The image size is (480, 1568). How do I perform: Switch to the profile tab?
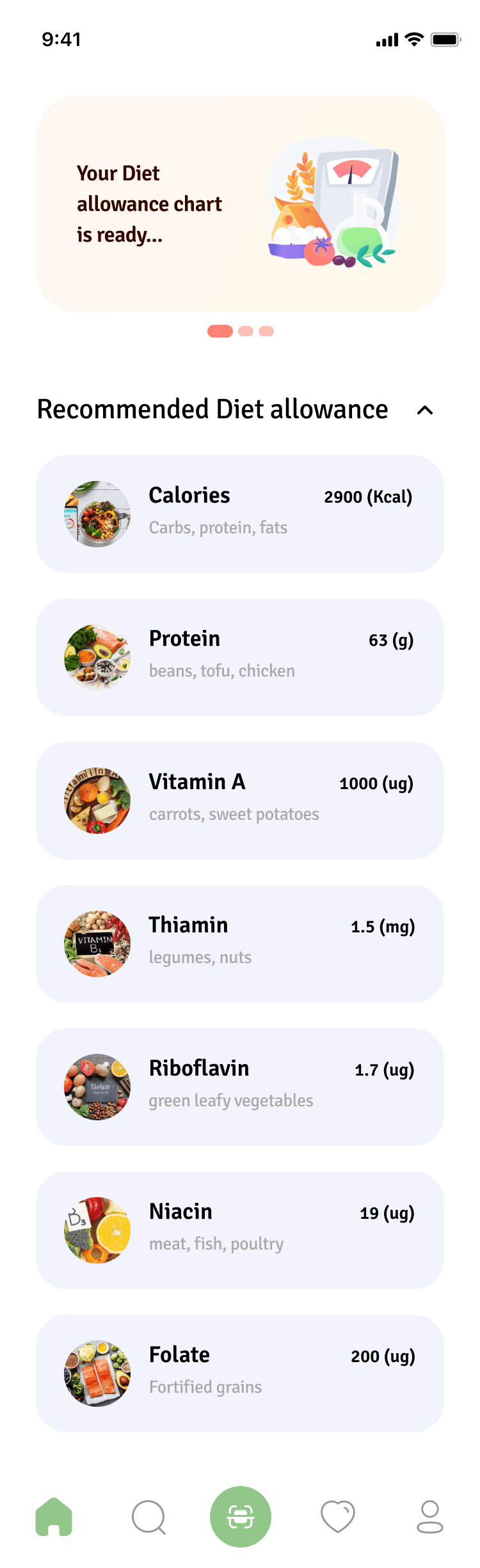[x=430, y=1517]
